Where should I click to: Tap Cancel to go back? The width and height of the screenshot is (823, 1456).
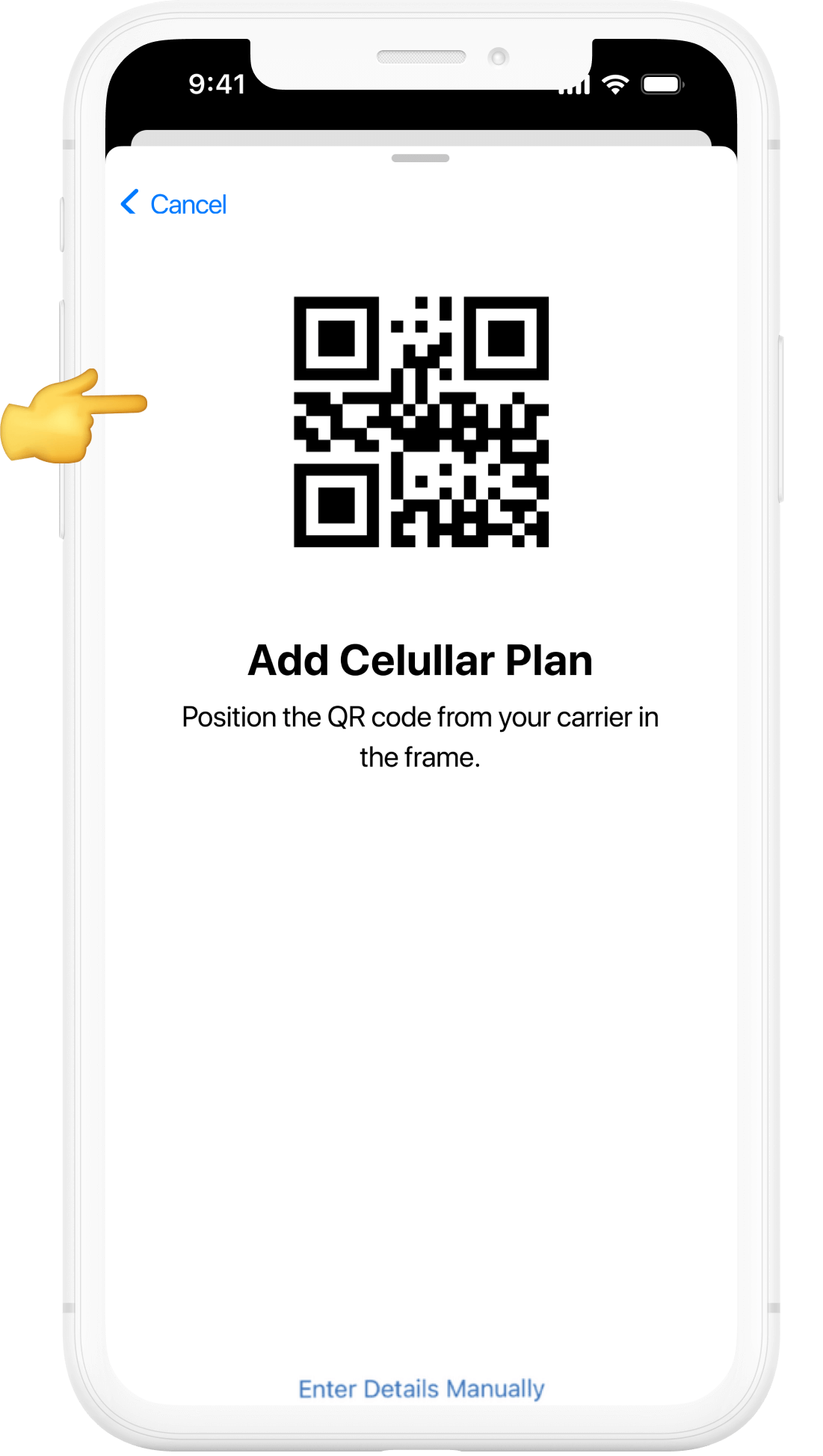point(173,204)
